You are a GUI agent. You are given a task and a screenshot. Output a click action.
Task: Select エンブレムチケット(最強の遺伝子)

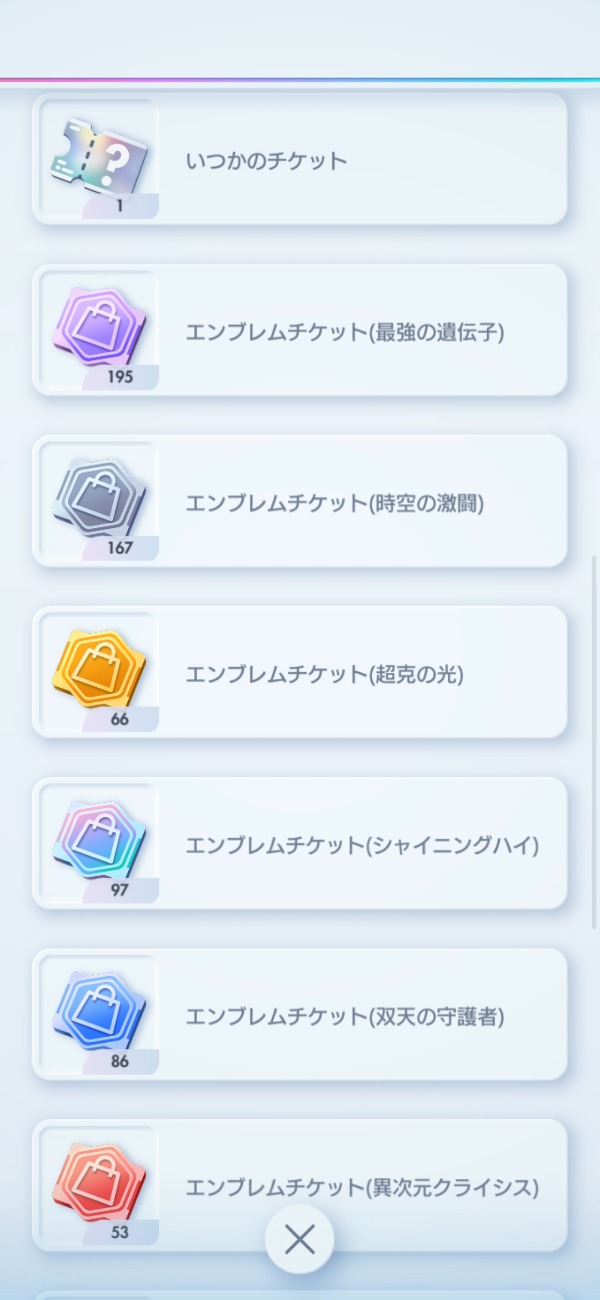click(x=300, y=330)
